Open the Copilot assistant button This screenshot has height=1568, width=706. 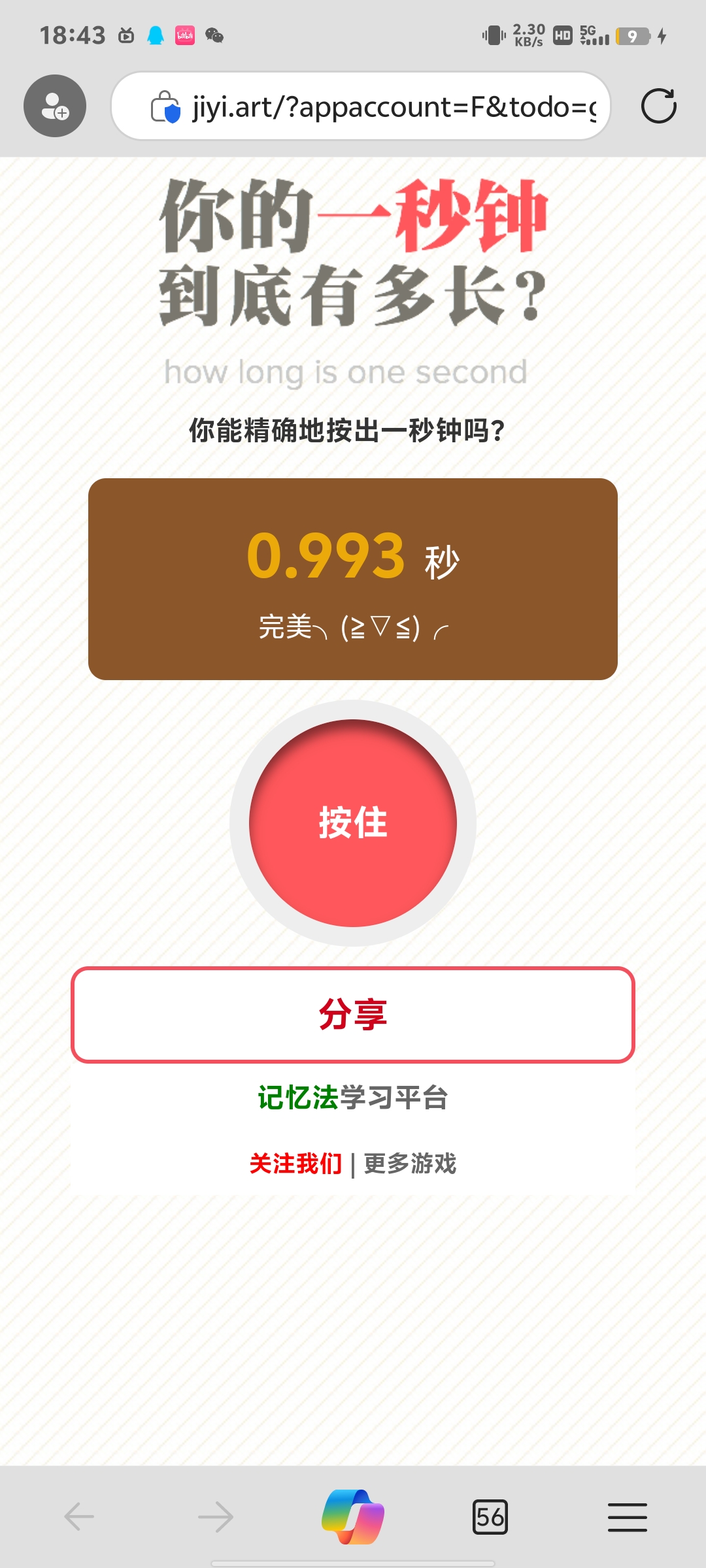[x=353, y=1516]
